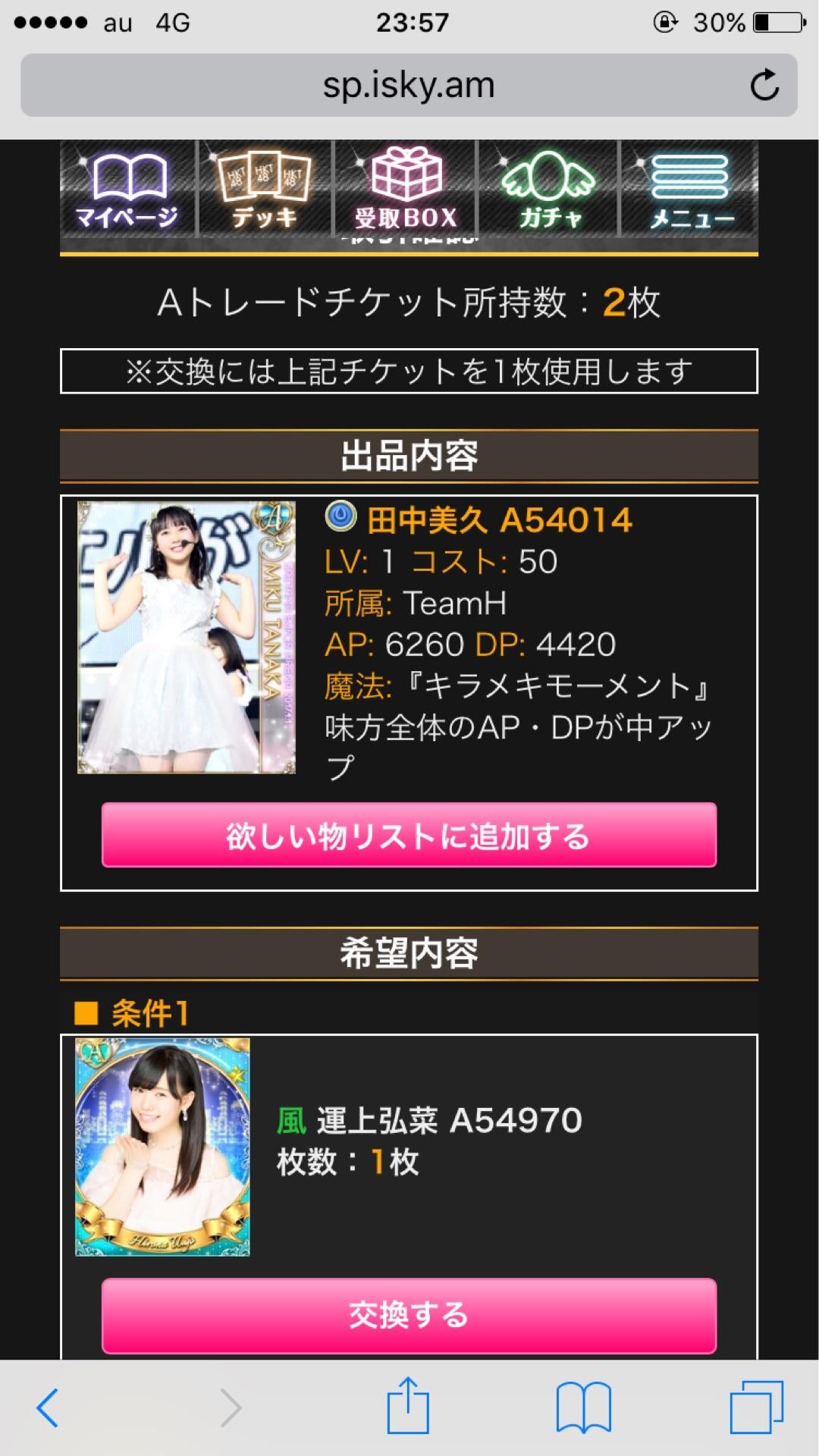Open the browser share sheet
819x1456 pixels.
click(x=408, y=1406)
